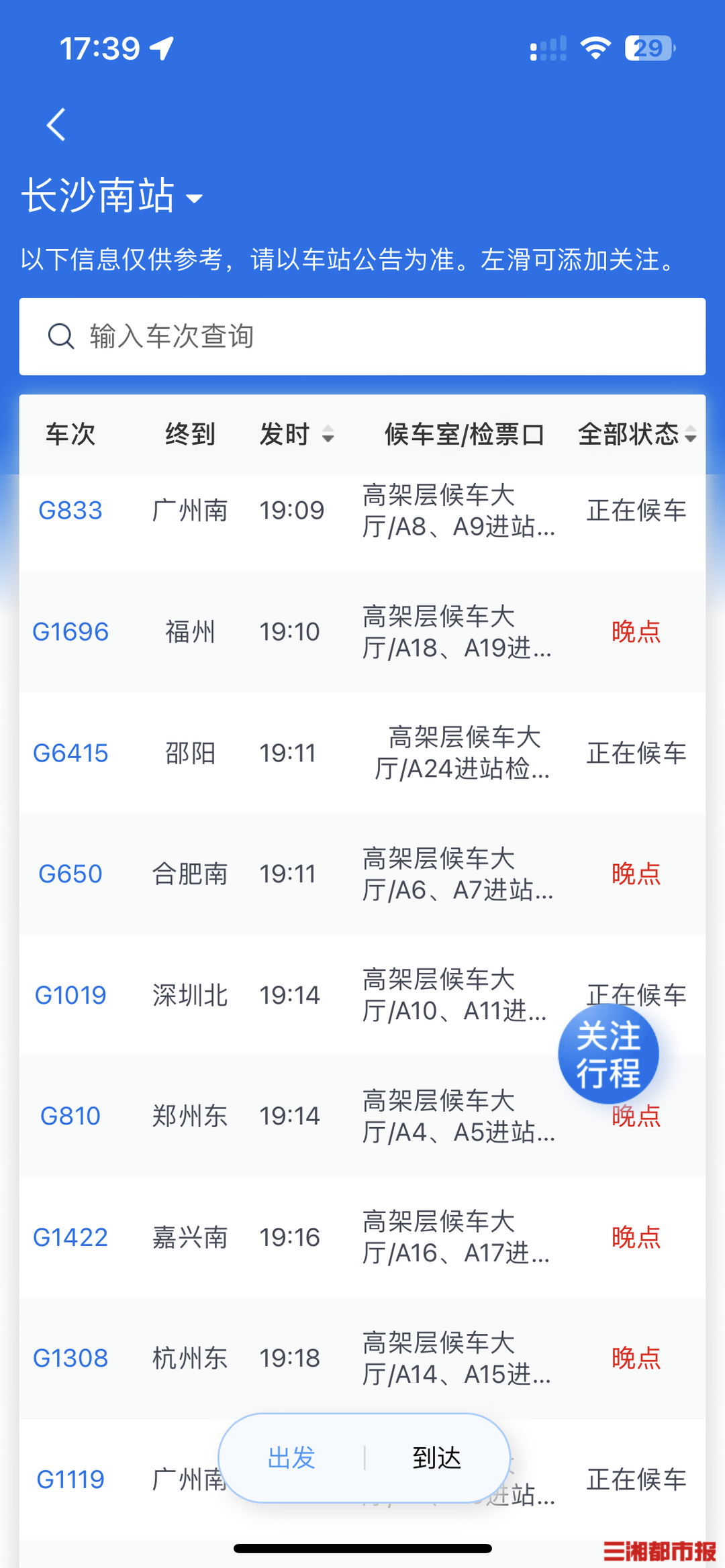Tap the 输入车次查询 search field
Image resolution: width=725 pixels, height=1568 pixels.
pyautogui.click(x=362, y=336)
